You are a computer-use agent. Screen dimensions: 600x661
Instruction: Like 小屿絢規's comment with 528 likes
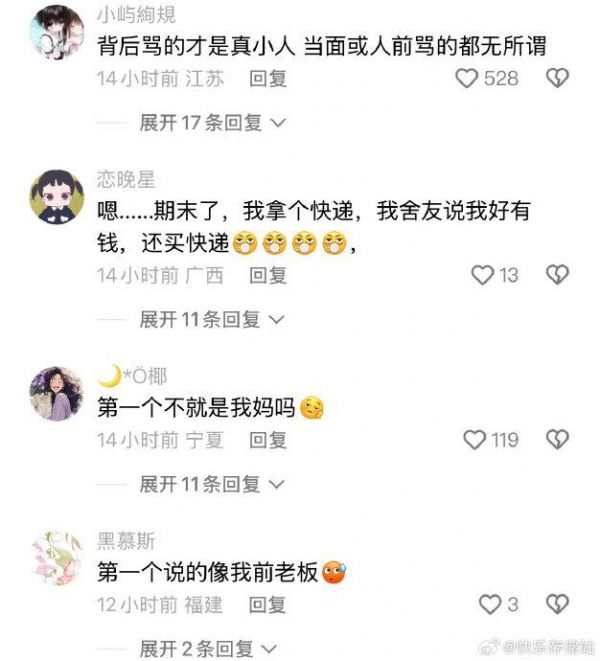(x=467, y=77)
